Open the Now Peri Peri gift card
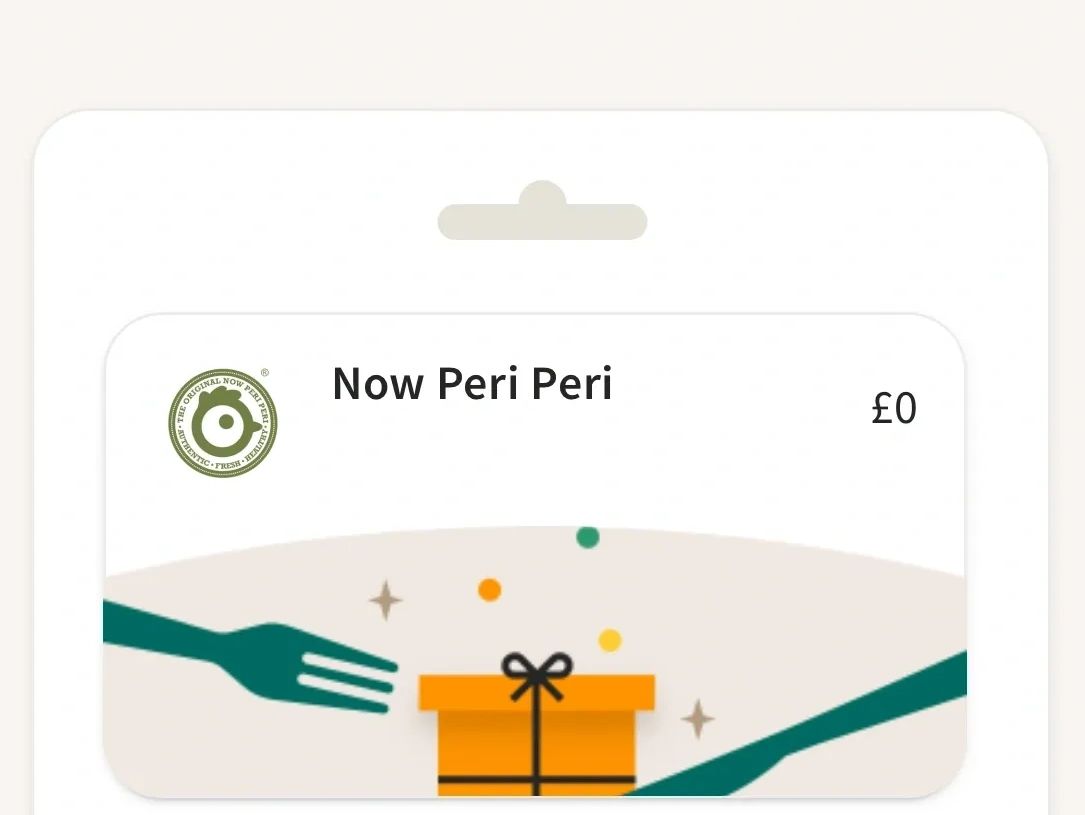Viewport: 1085px width, 815px height. coord(534,555)
